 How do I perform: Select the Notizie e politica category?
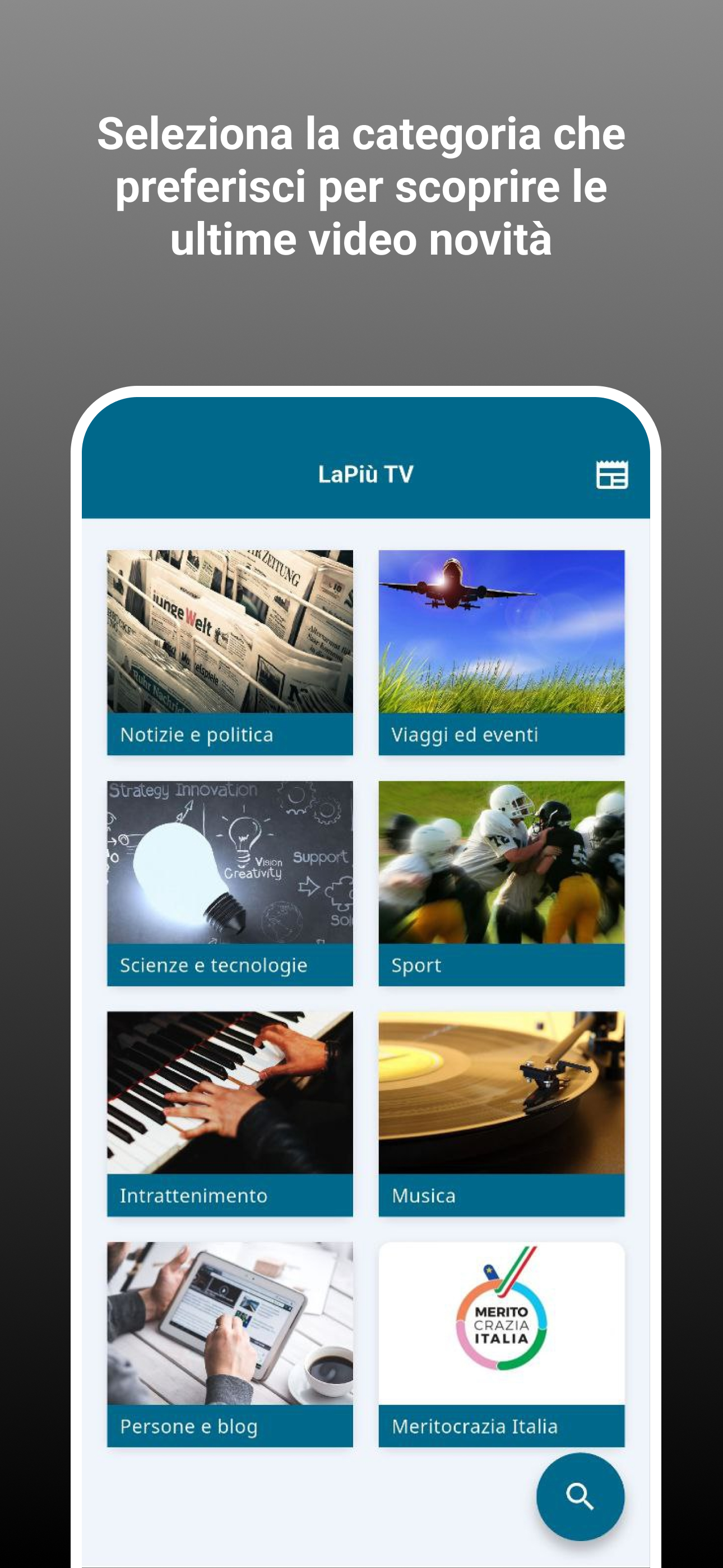229,651
